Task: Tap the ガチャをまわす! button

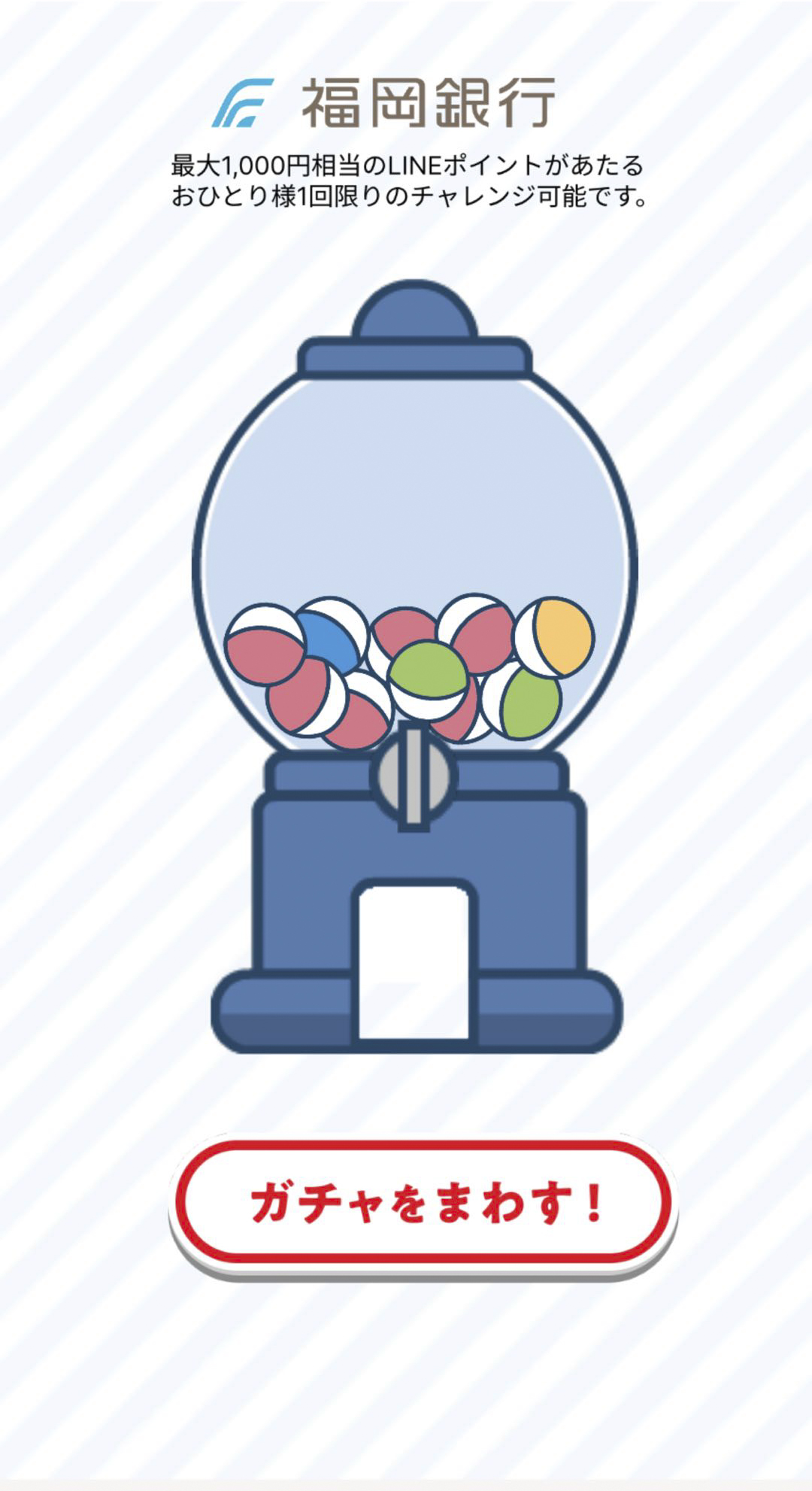Action: [423, 1202]
